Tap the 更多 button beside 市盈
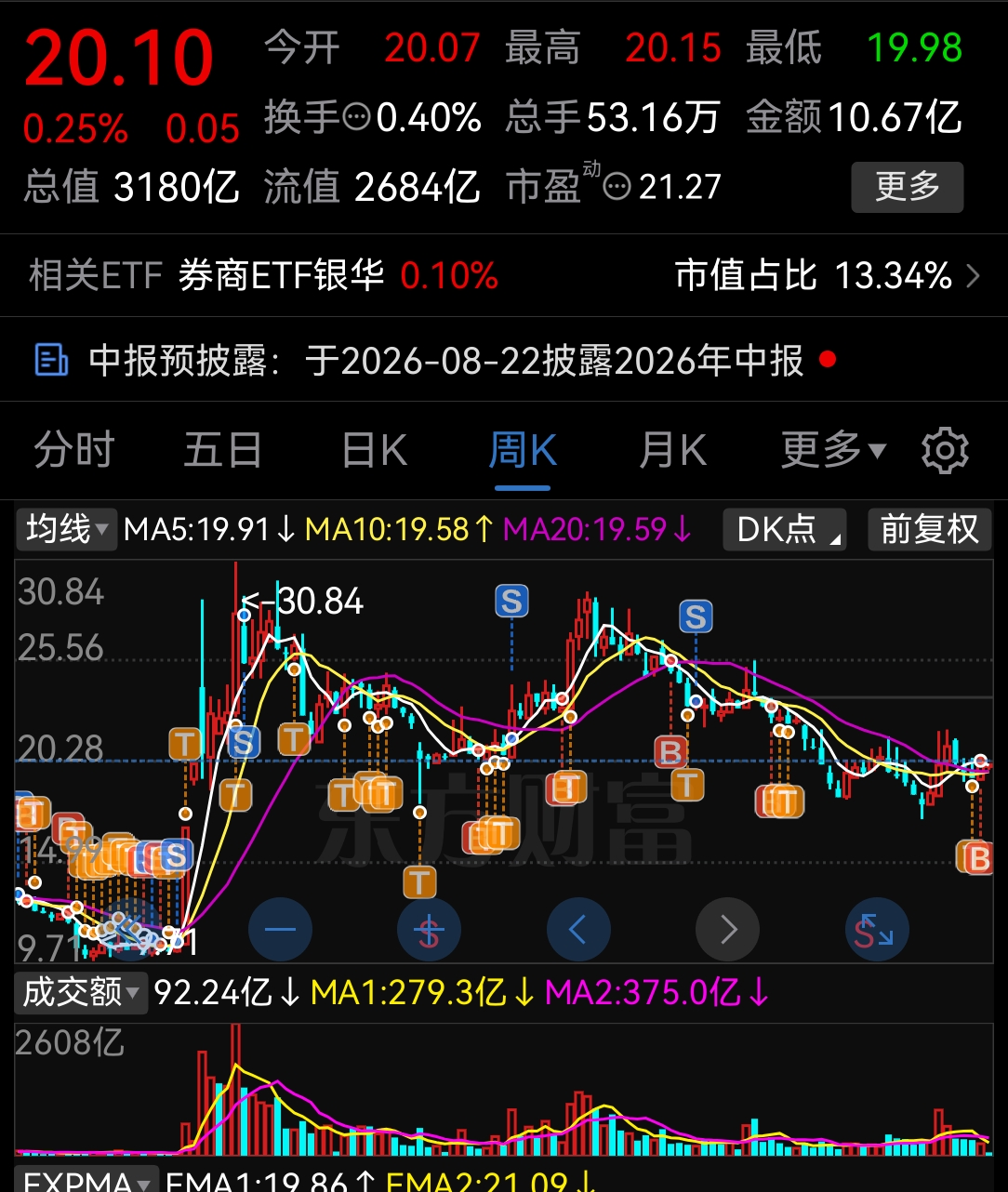 click(x=907, y=187)
